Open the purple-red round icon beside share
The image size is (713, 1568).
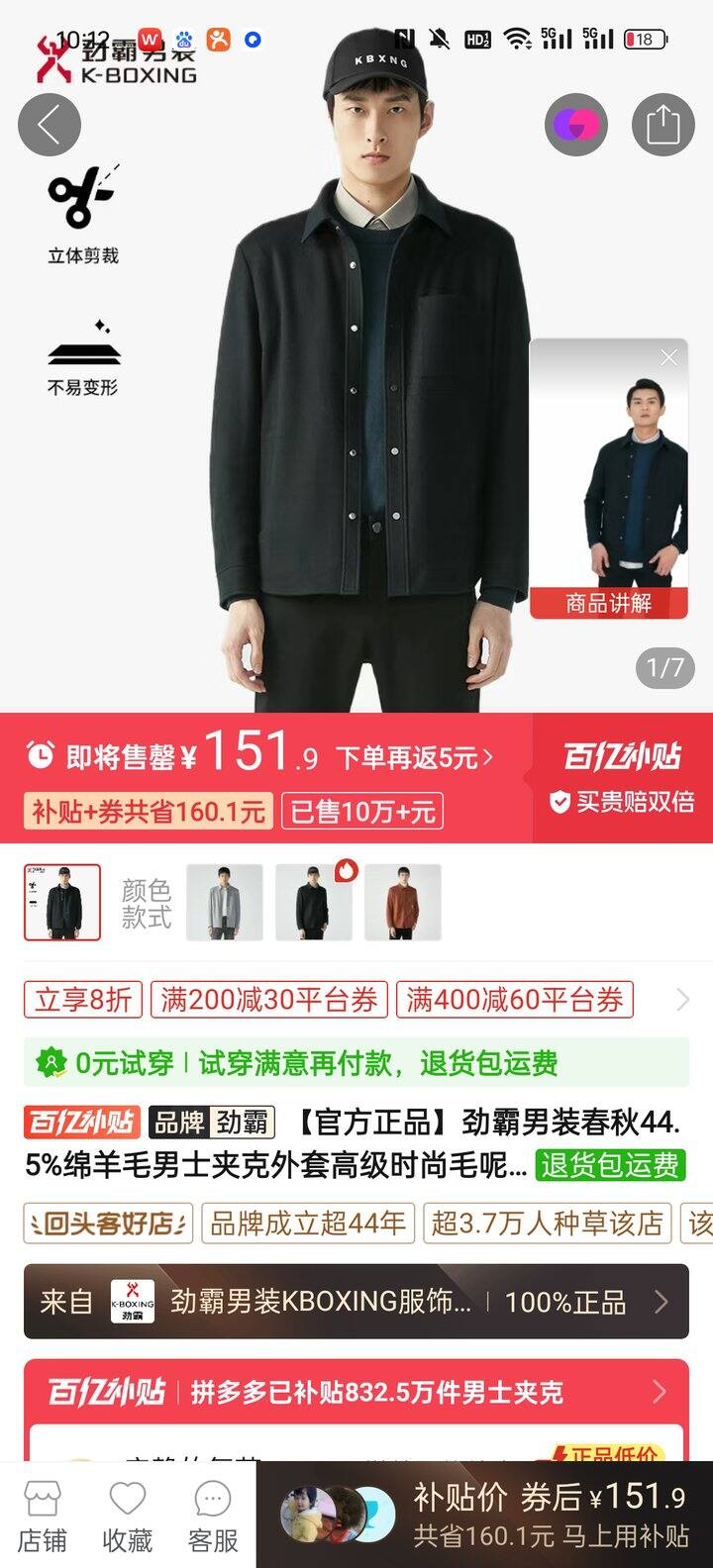pos(575,125)
